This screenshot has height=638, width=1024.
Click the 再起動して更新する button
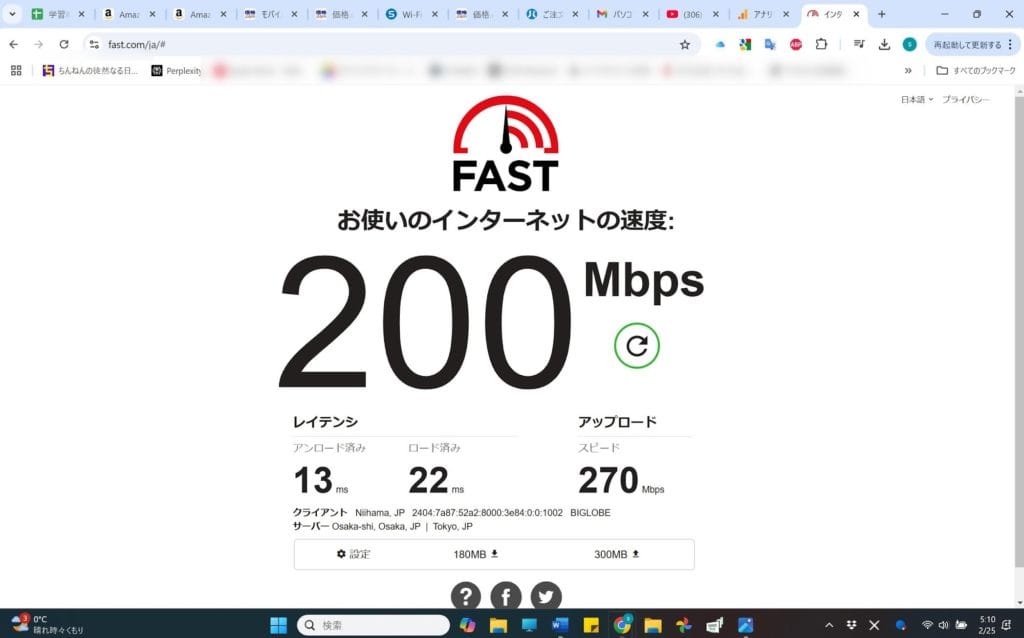click(967, 44)
